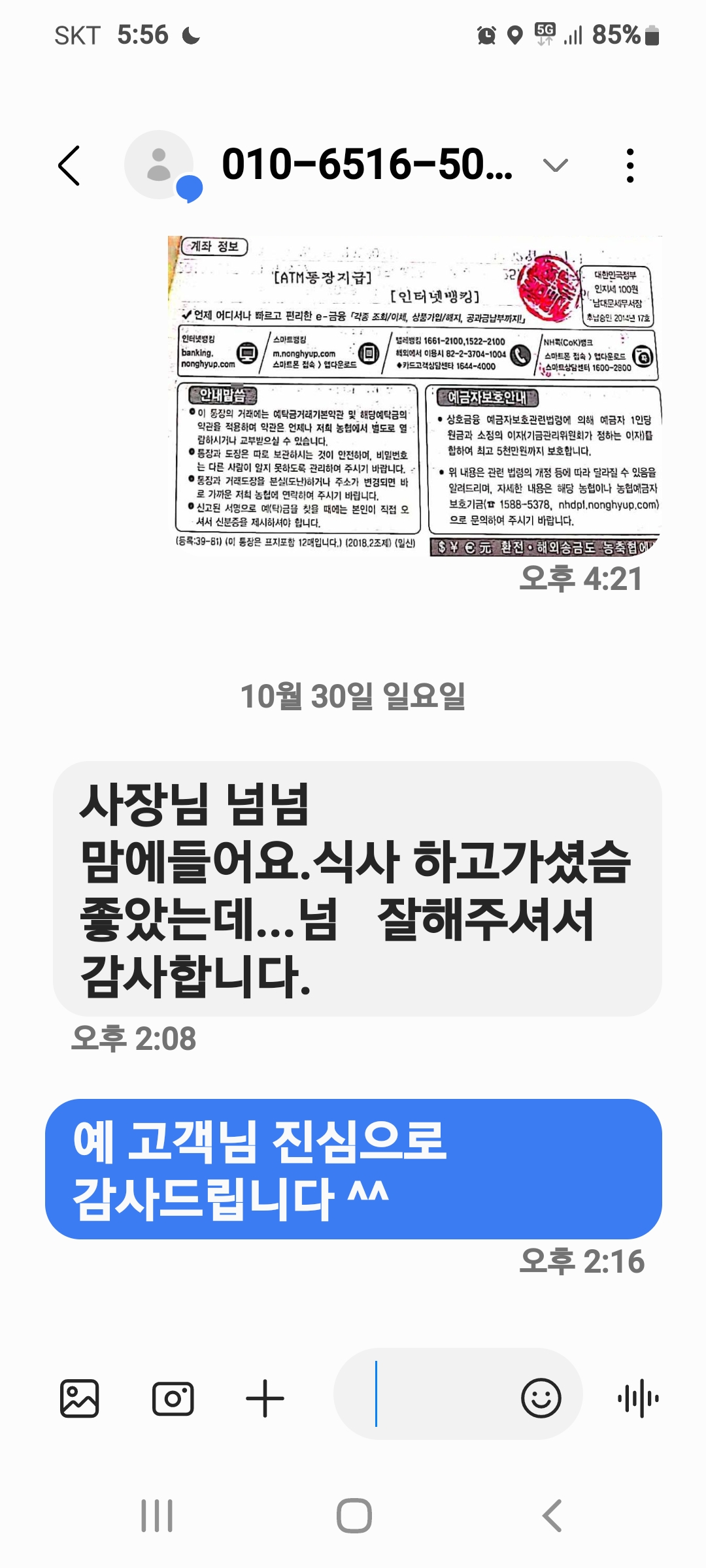Record a voice message
706x1568 pixels.
click(x=638, y=1398)
